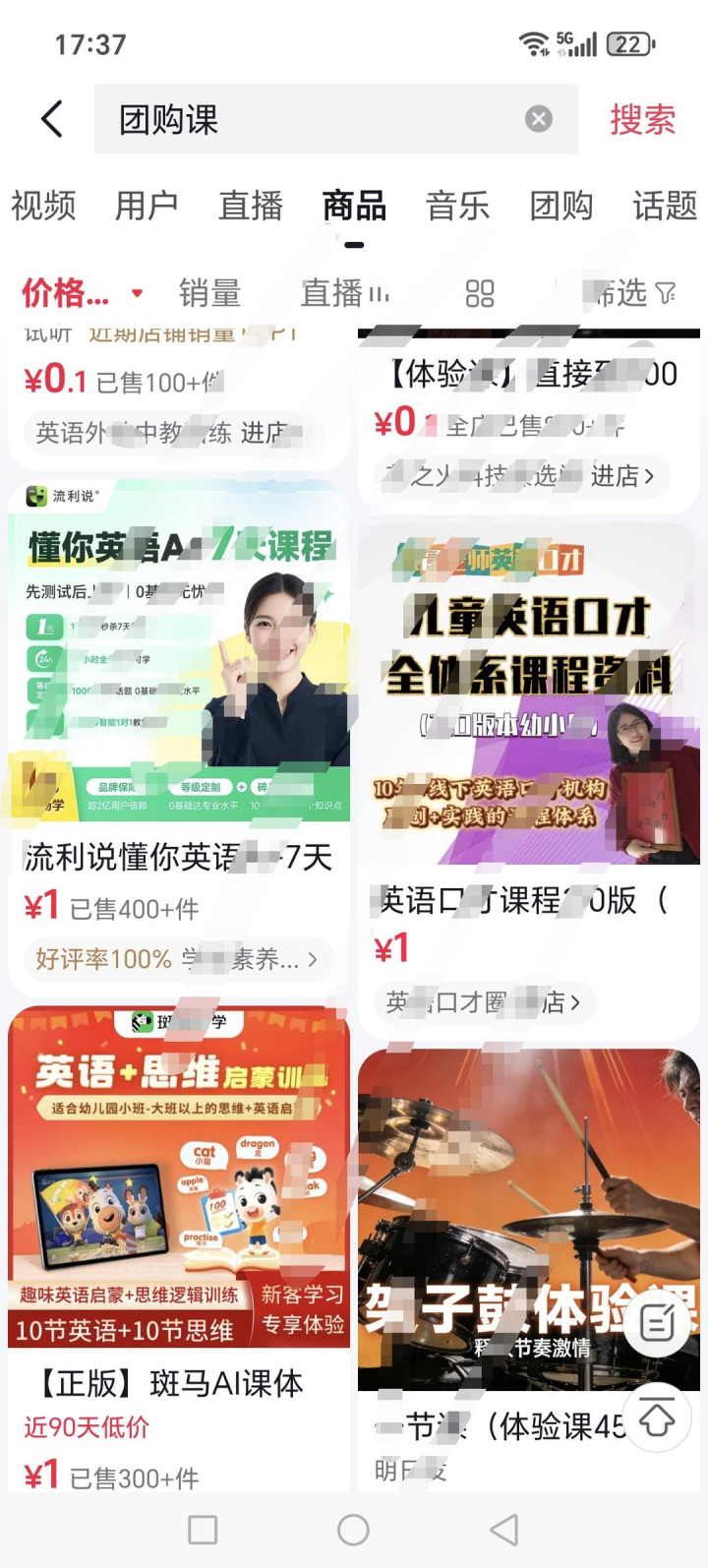Go back using the top-left arrow

(53, 119)
